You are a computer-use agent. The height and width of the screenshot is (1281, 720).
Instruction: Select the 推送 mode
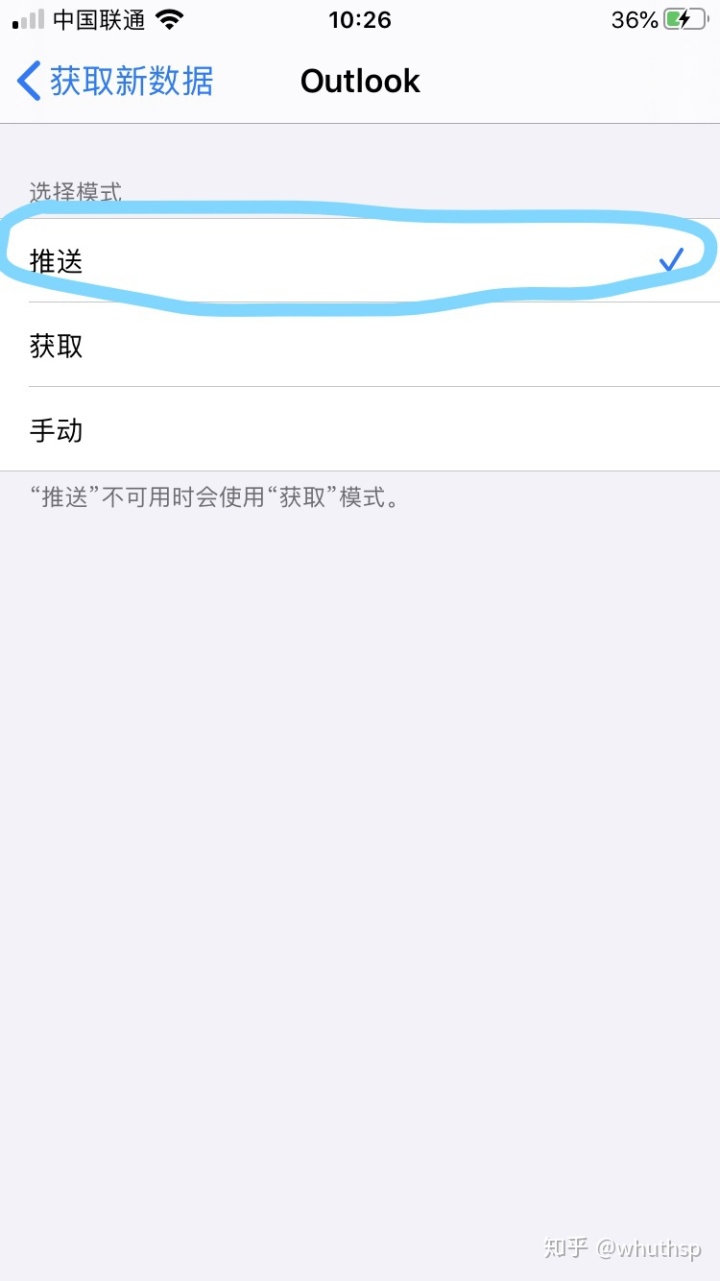point(360,261)
